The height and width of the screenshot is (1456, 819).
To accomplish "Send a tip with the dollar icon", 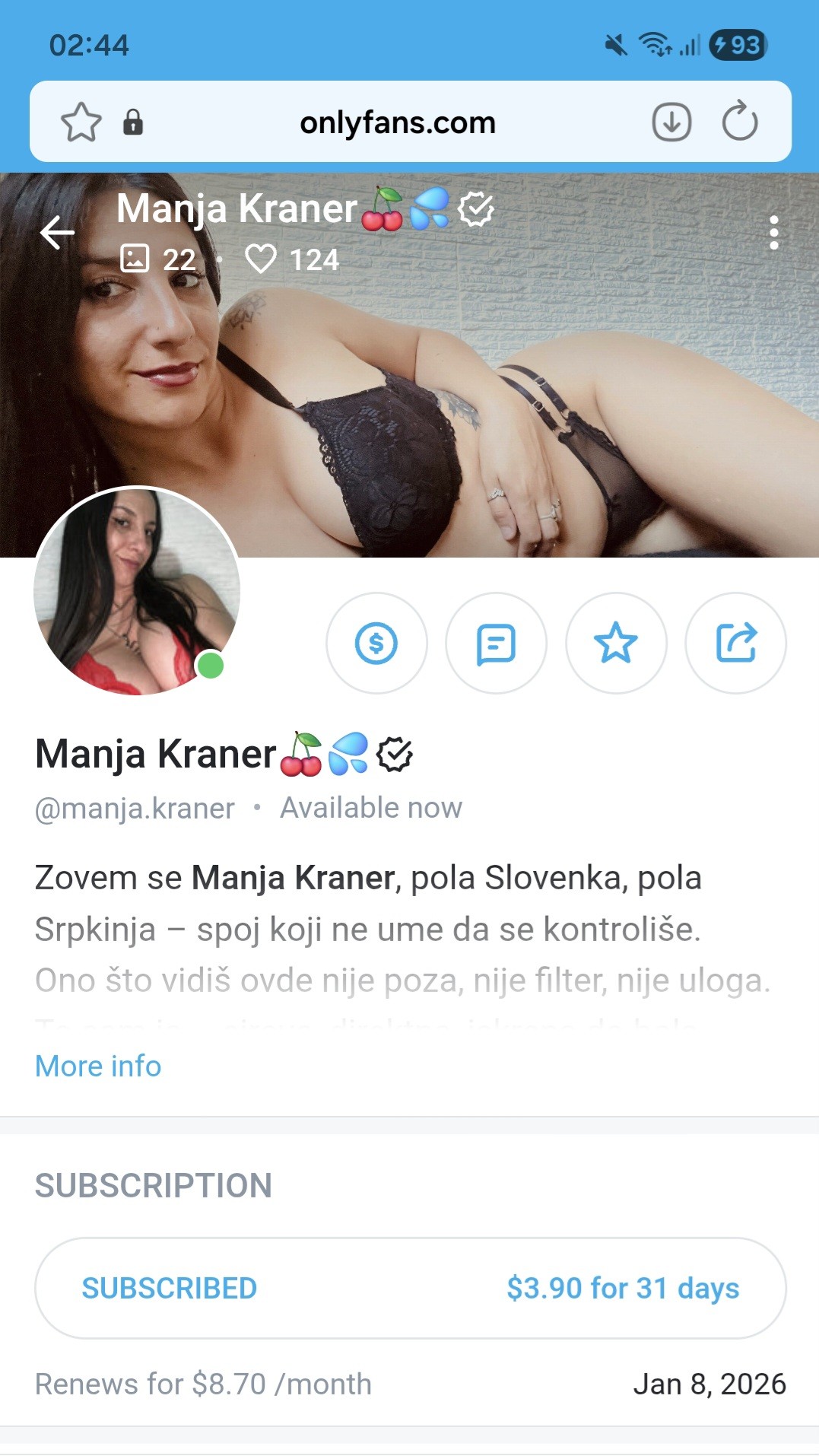I will [x=376, y=644].
